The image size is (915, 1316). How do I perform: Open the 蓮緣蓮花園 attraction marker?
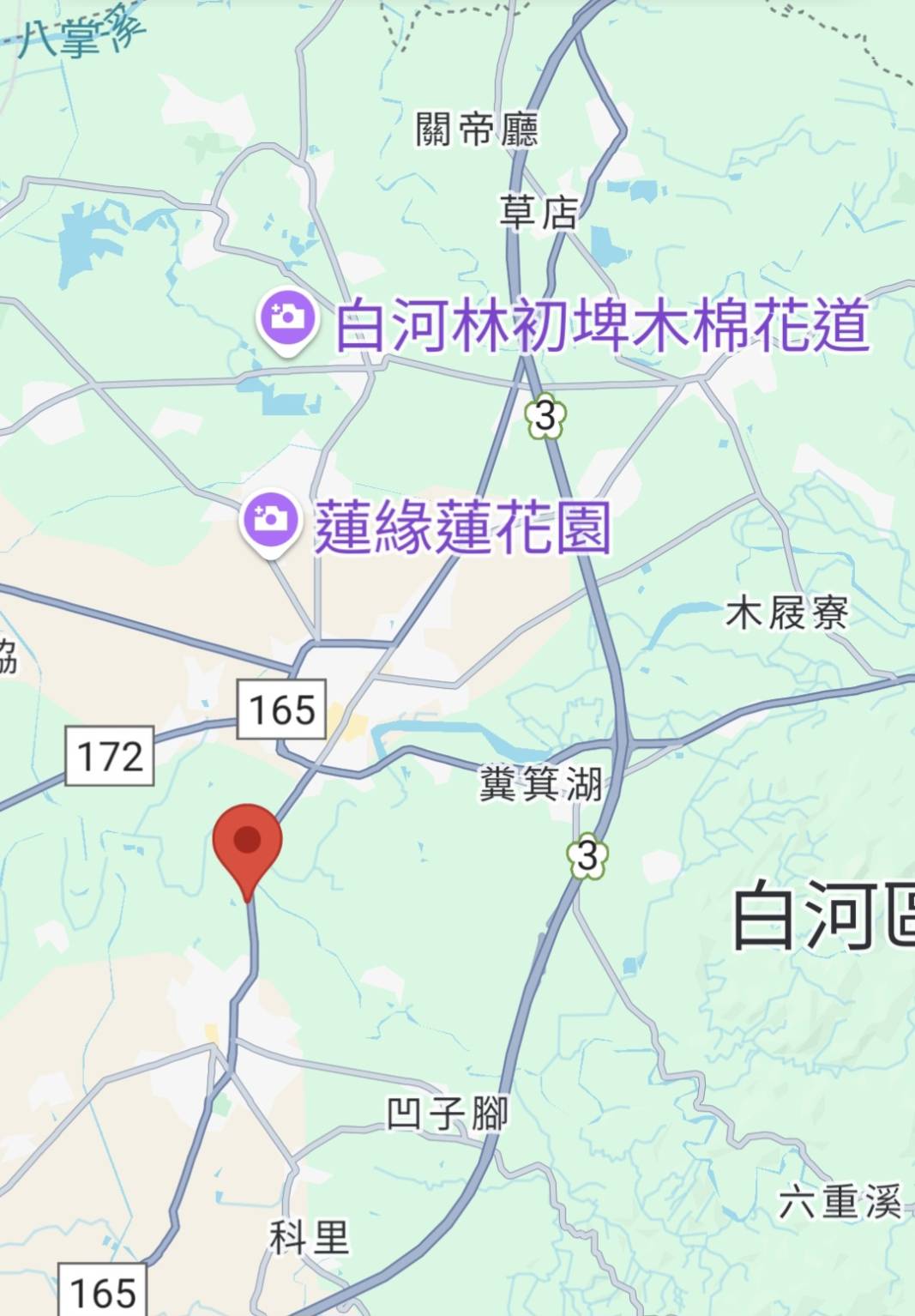(269, 521)
